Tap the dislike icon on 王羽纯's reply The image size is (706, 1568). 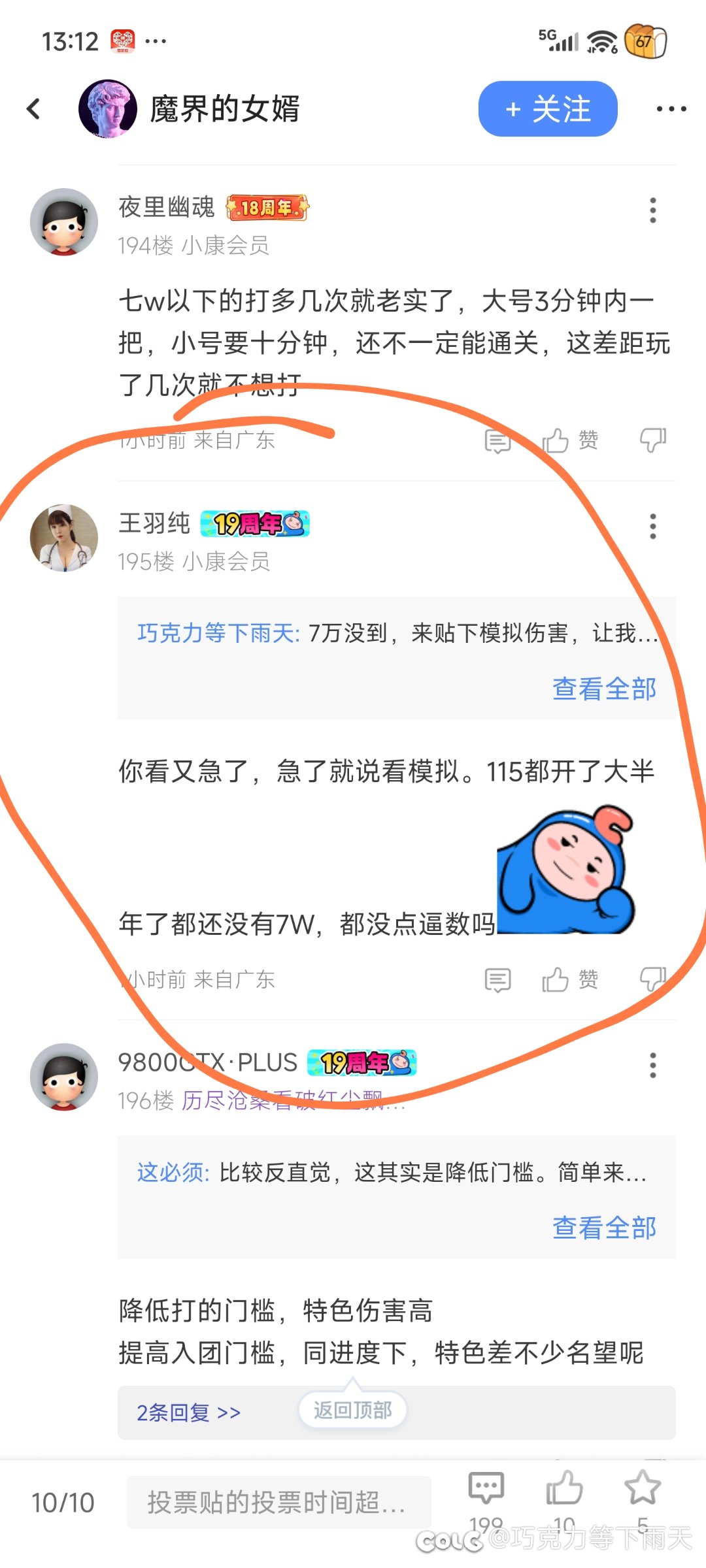pos(652,979)
